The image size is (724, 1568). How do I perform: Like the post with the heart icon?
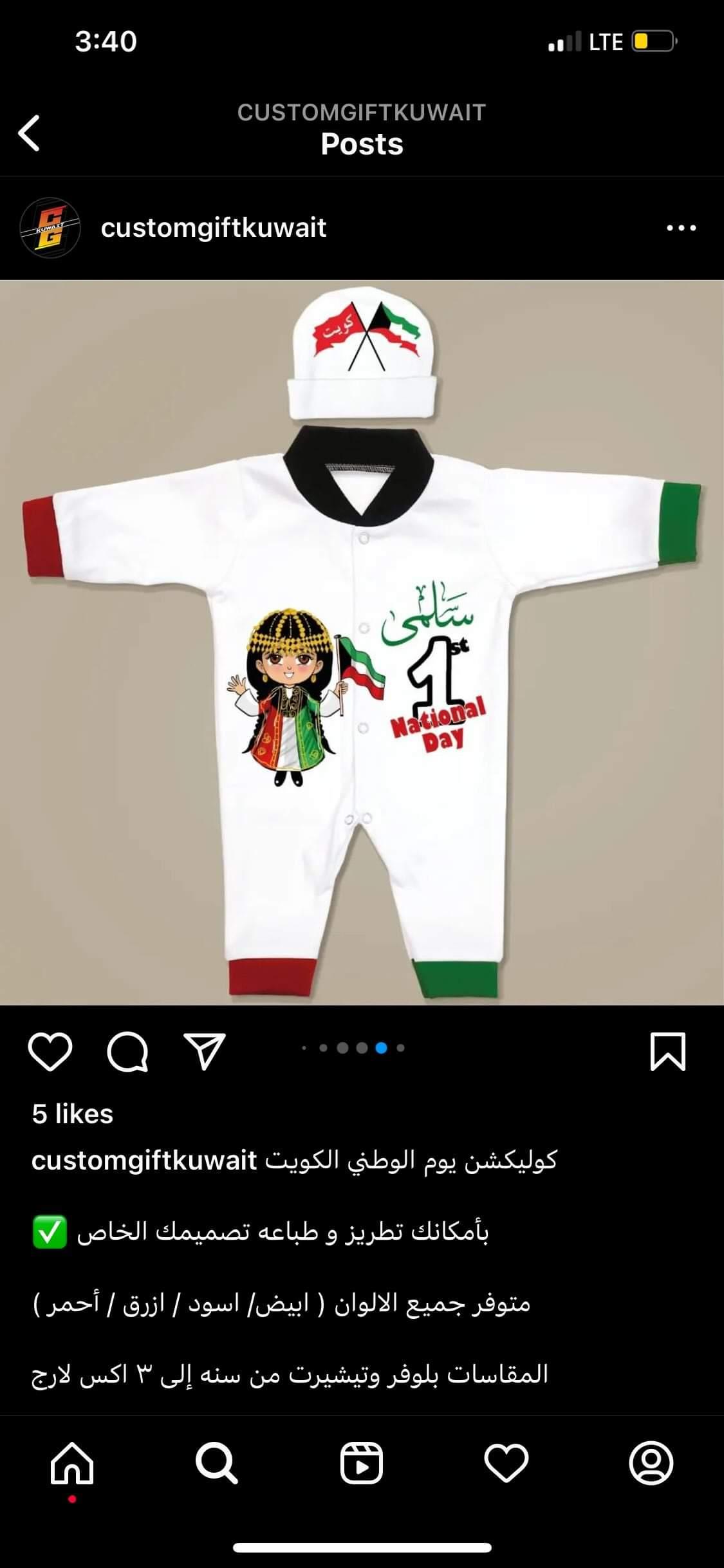click(50, 1052)
